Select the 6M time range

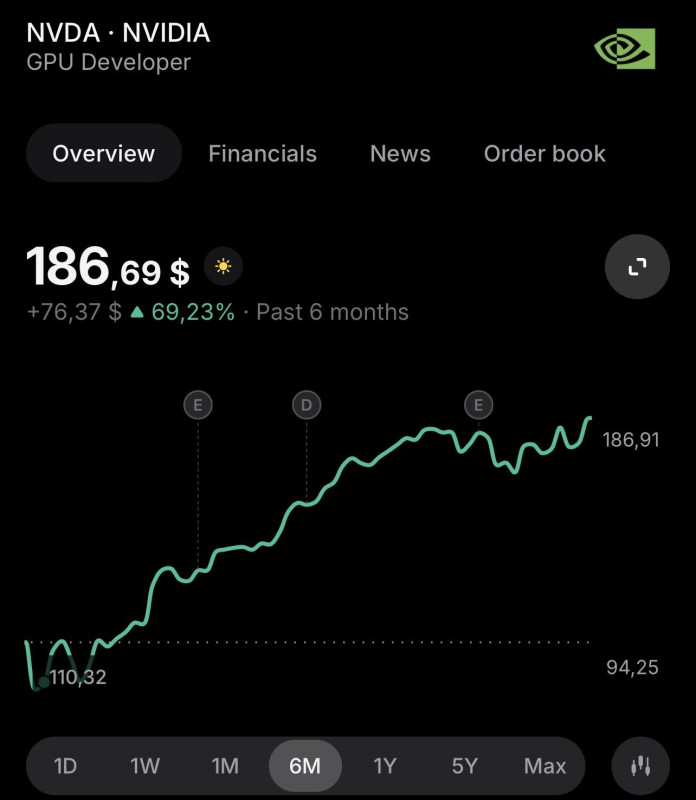coord(305,766)
